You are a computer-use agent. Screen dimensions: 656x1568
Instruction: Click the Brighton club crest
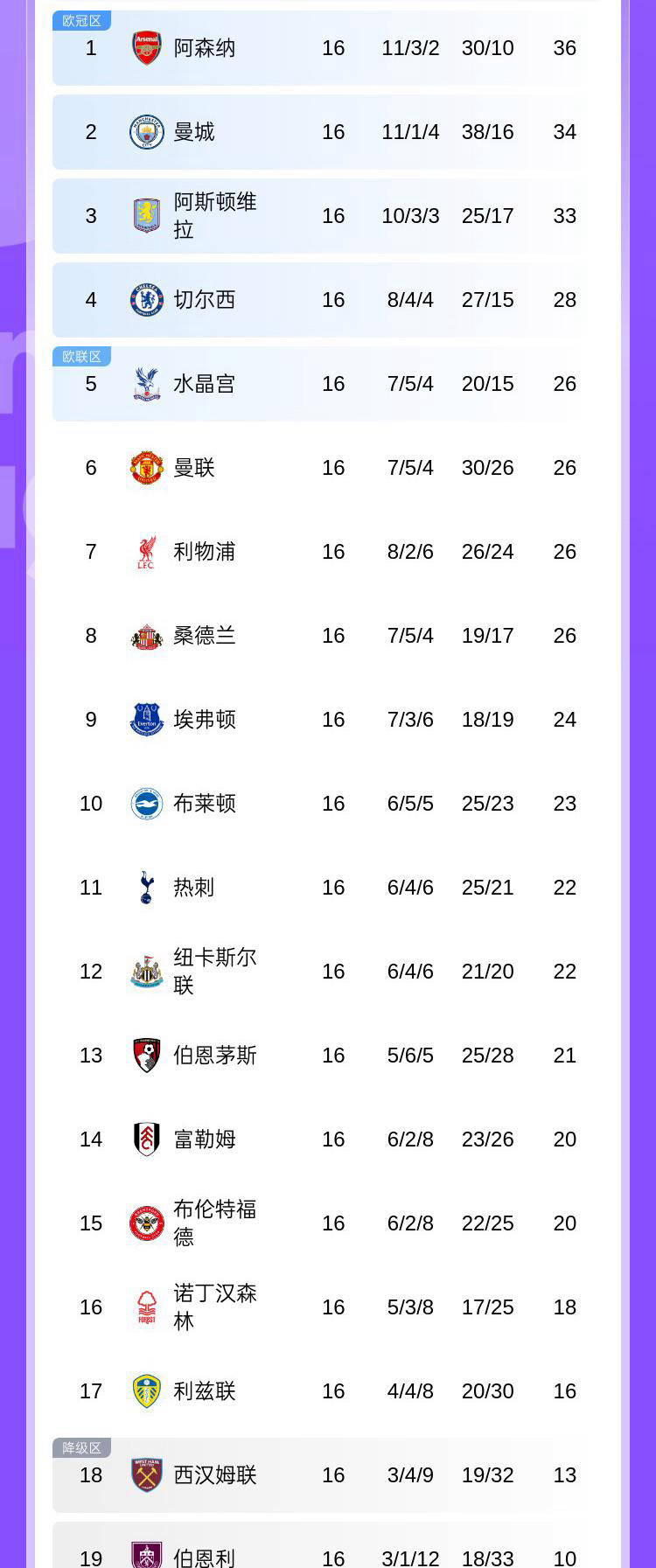pos(146,803)
